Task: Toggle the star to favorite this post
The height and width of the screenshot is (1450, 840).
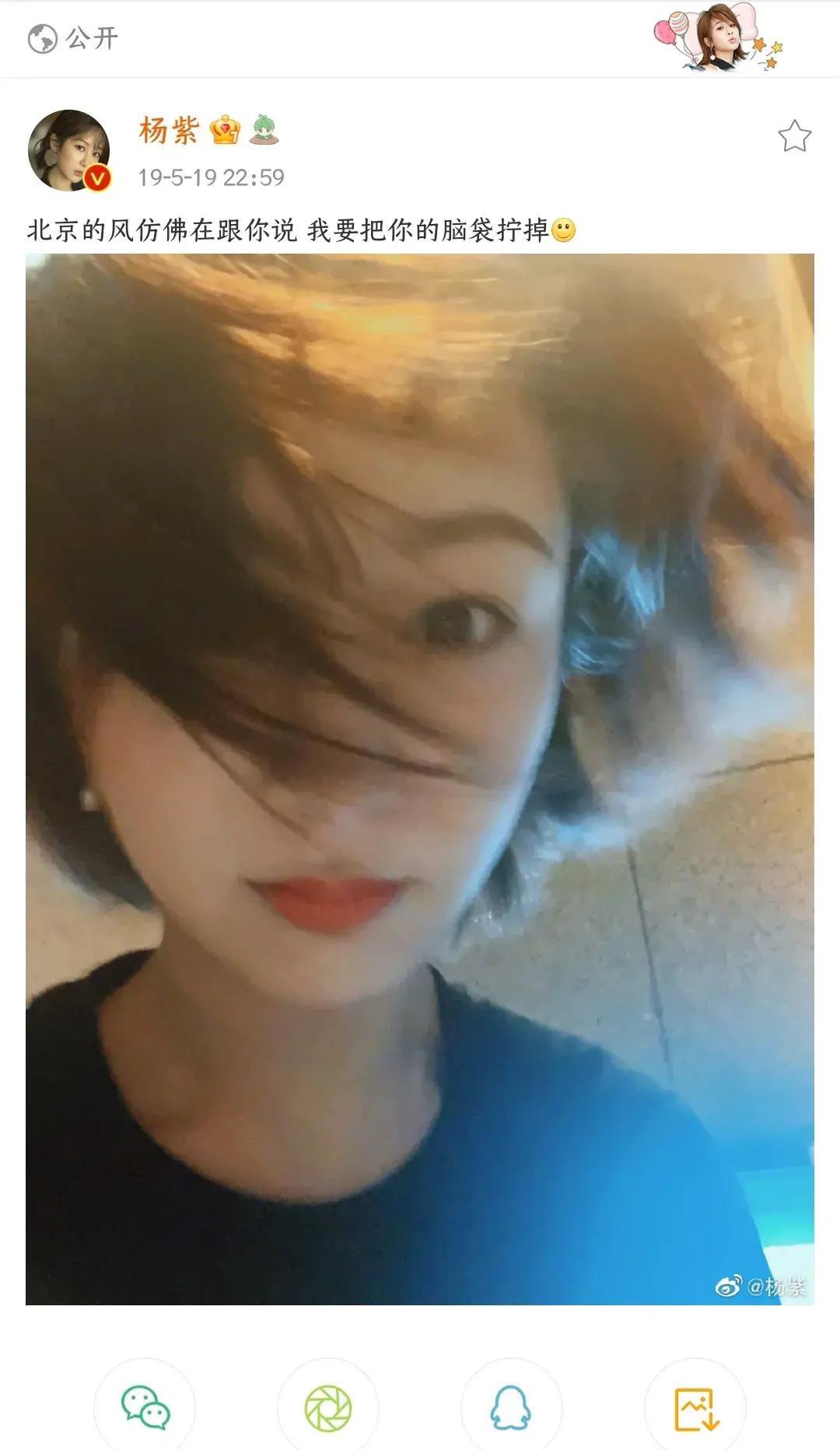Action: point(795,134)
